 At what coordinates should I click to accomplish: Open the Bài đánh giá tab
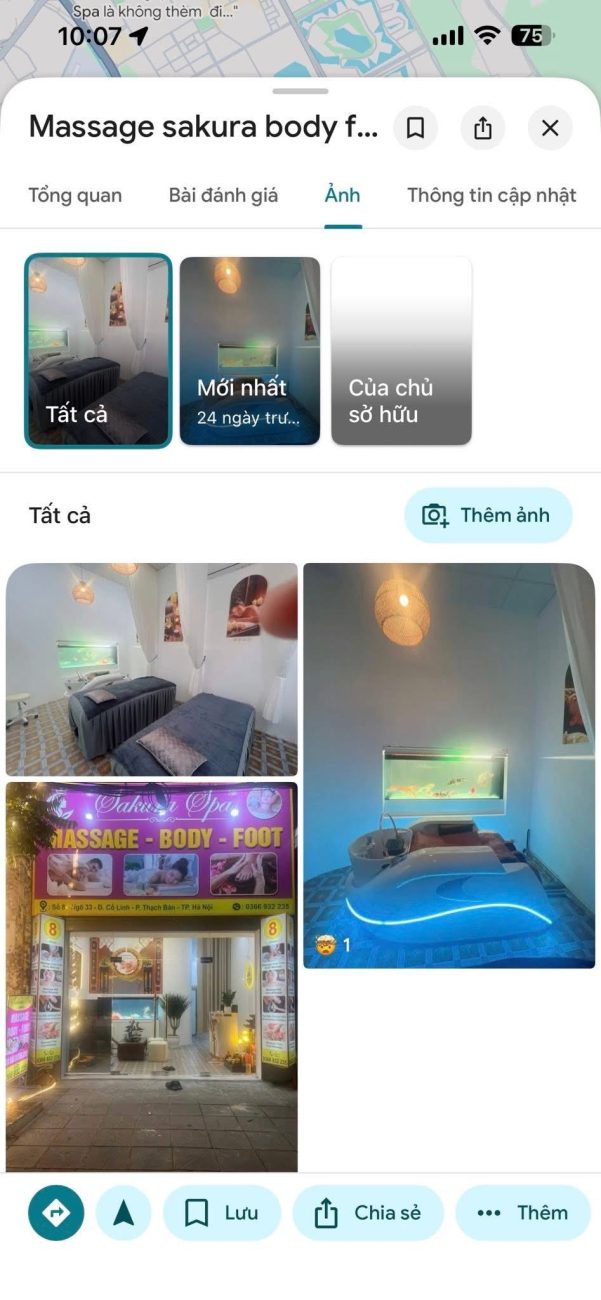click(x=223, y=195)
